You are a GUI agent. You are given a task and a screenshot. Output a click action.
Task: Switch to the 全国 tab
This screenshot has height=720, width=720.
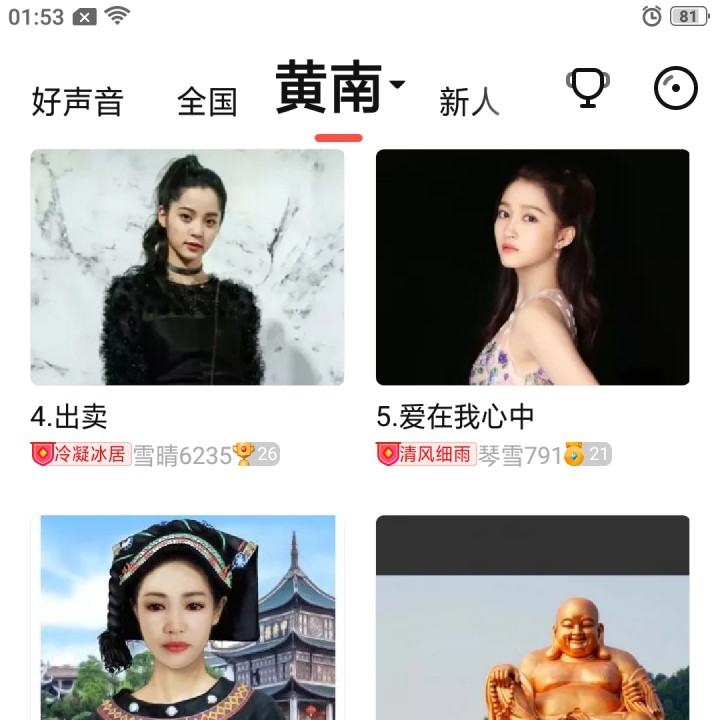pyautogui.click(x=207, y=101)
